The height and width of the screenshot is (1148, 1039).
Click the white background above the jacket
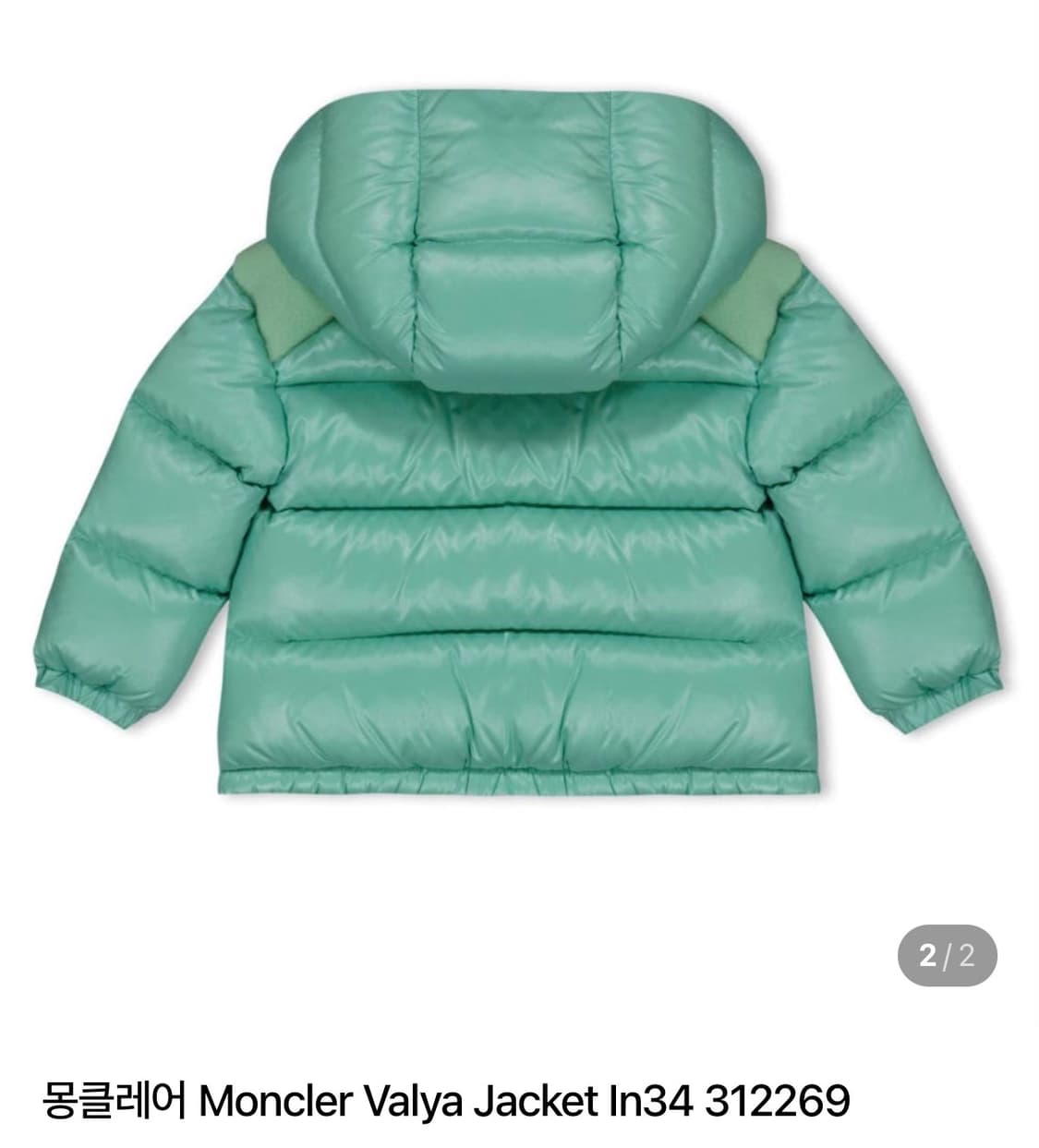click(x=519, y=46)
